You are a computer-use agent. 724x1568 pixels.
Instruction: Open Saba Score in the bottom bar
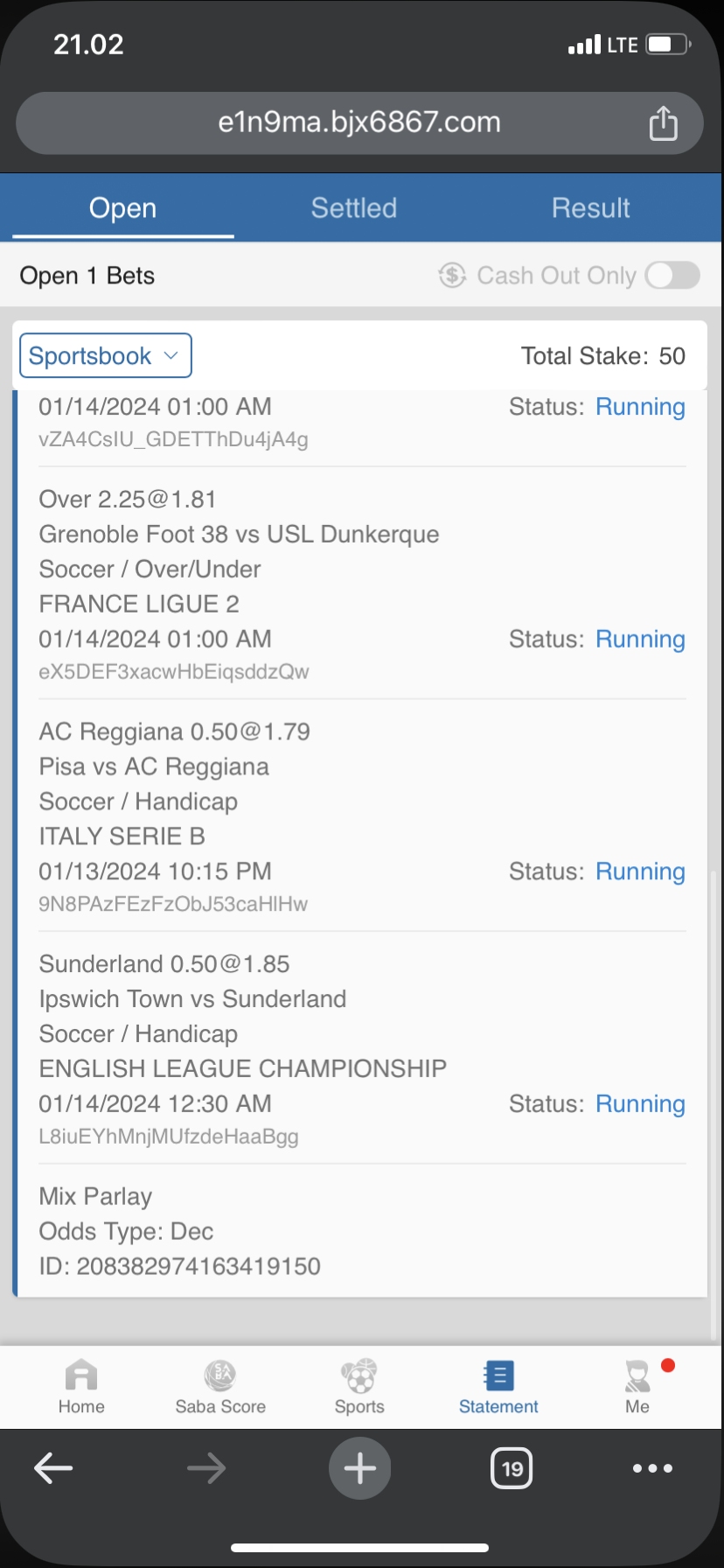220,1387
